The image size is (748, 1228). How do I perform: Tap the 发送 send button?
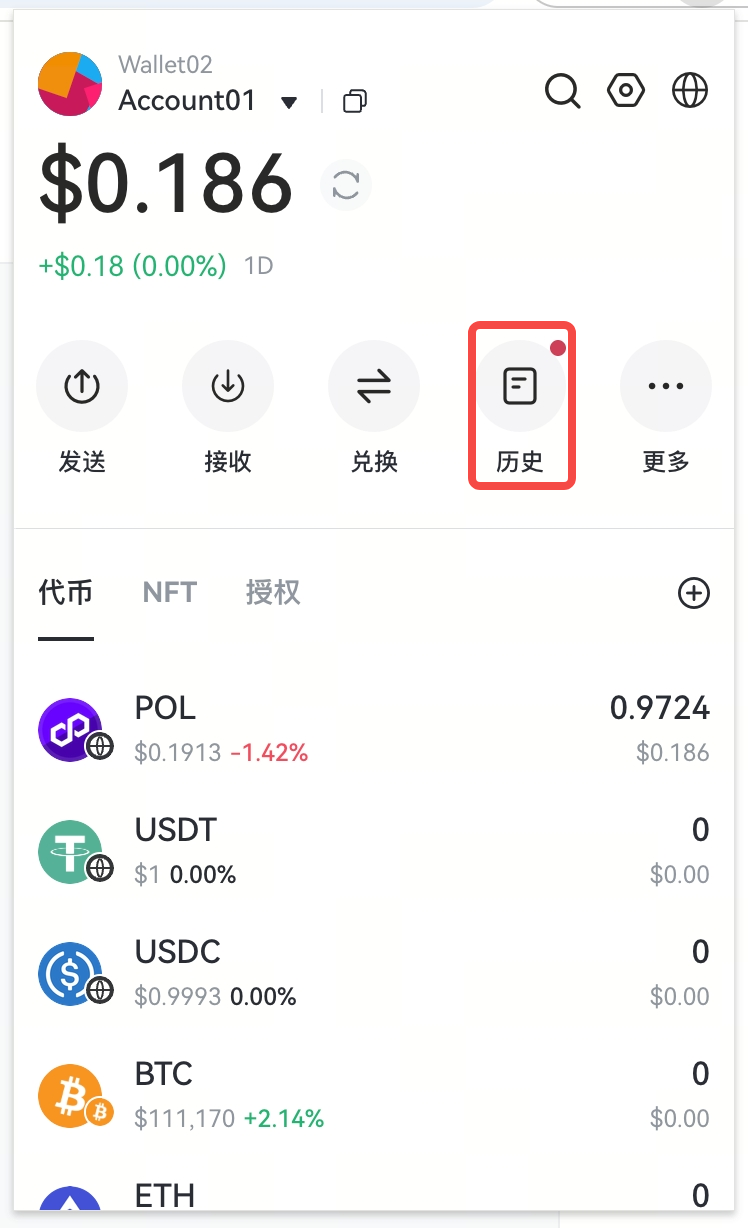click(x=82, y=387)
